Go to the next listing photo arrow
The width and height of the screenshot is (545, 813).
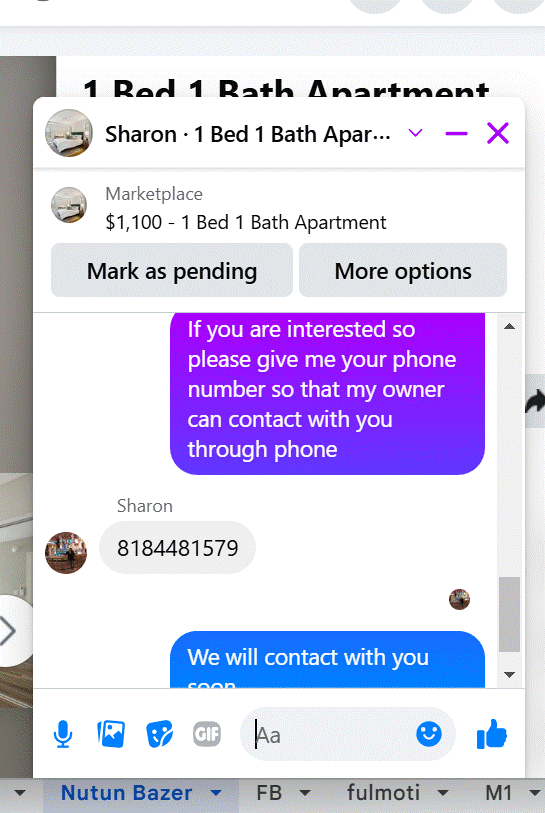tap(10, 631)
